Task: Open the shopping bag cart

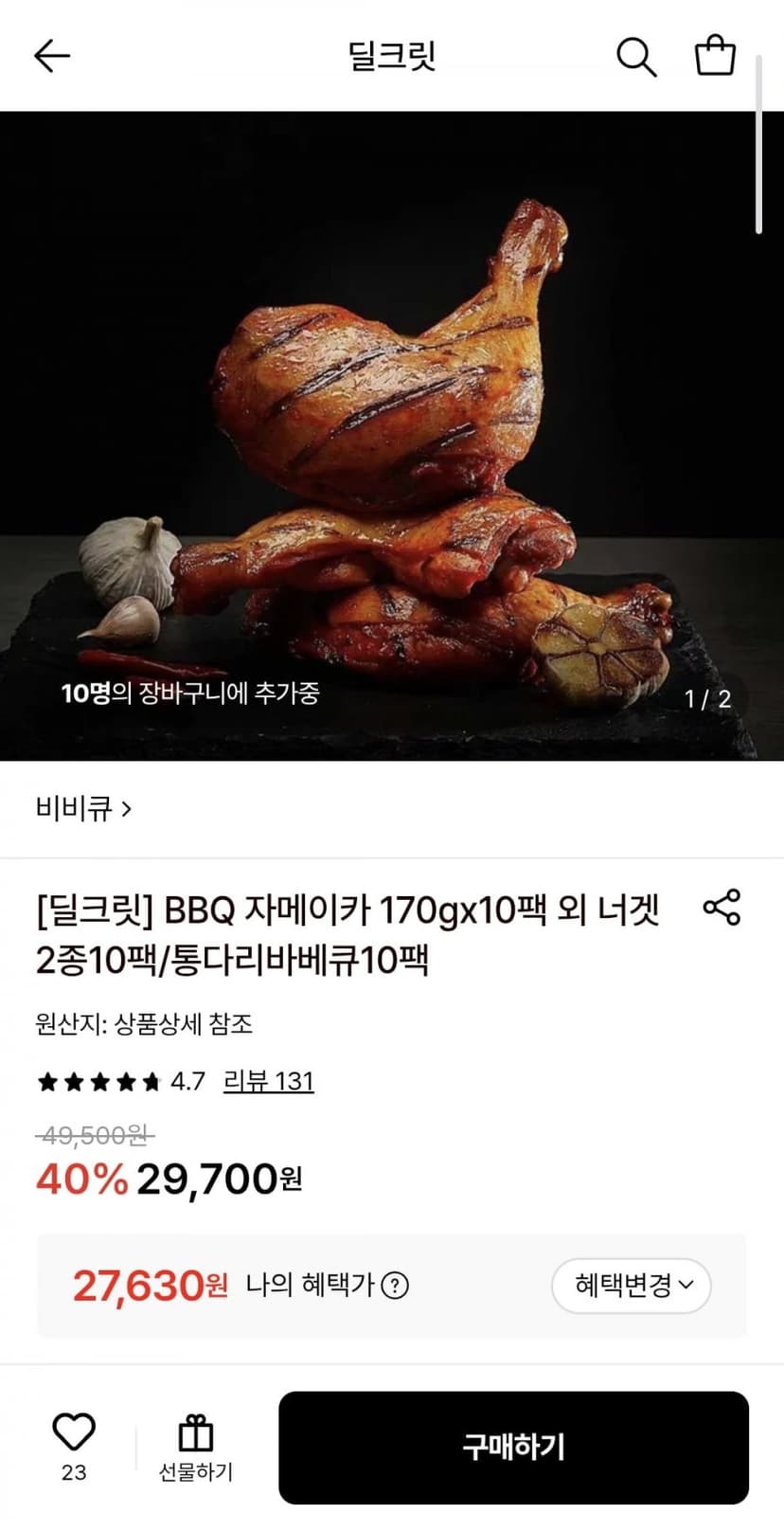Action: coord(715,56)
